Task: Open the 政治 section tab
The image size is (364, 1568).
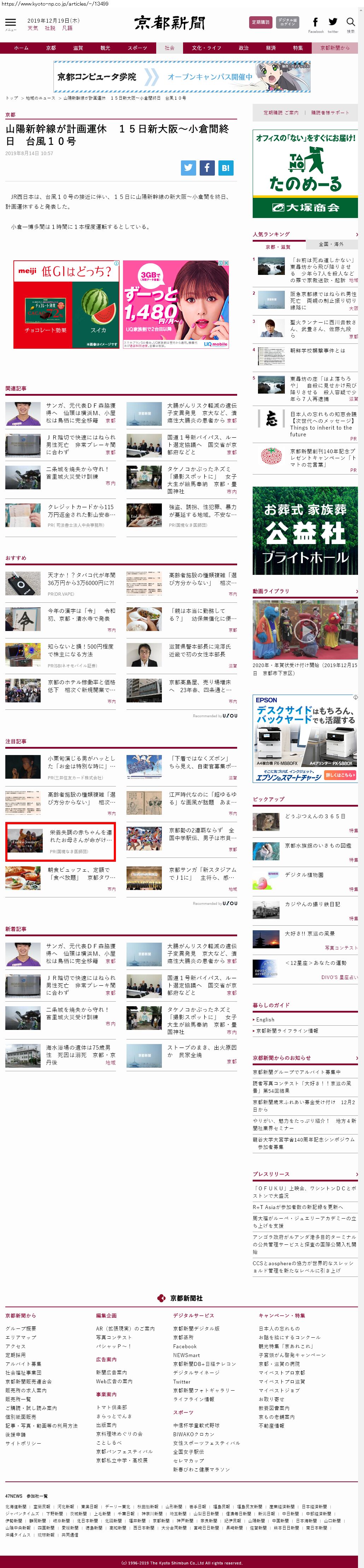Action: [243, 48]
